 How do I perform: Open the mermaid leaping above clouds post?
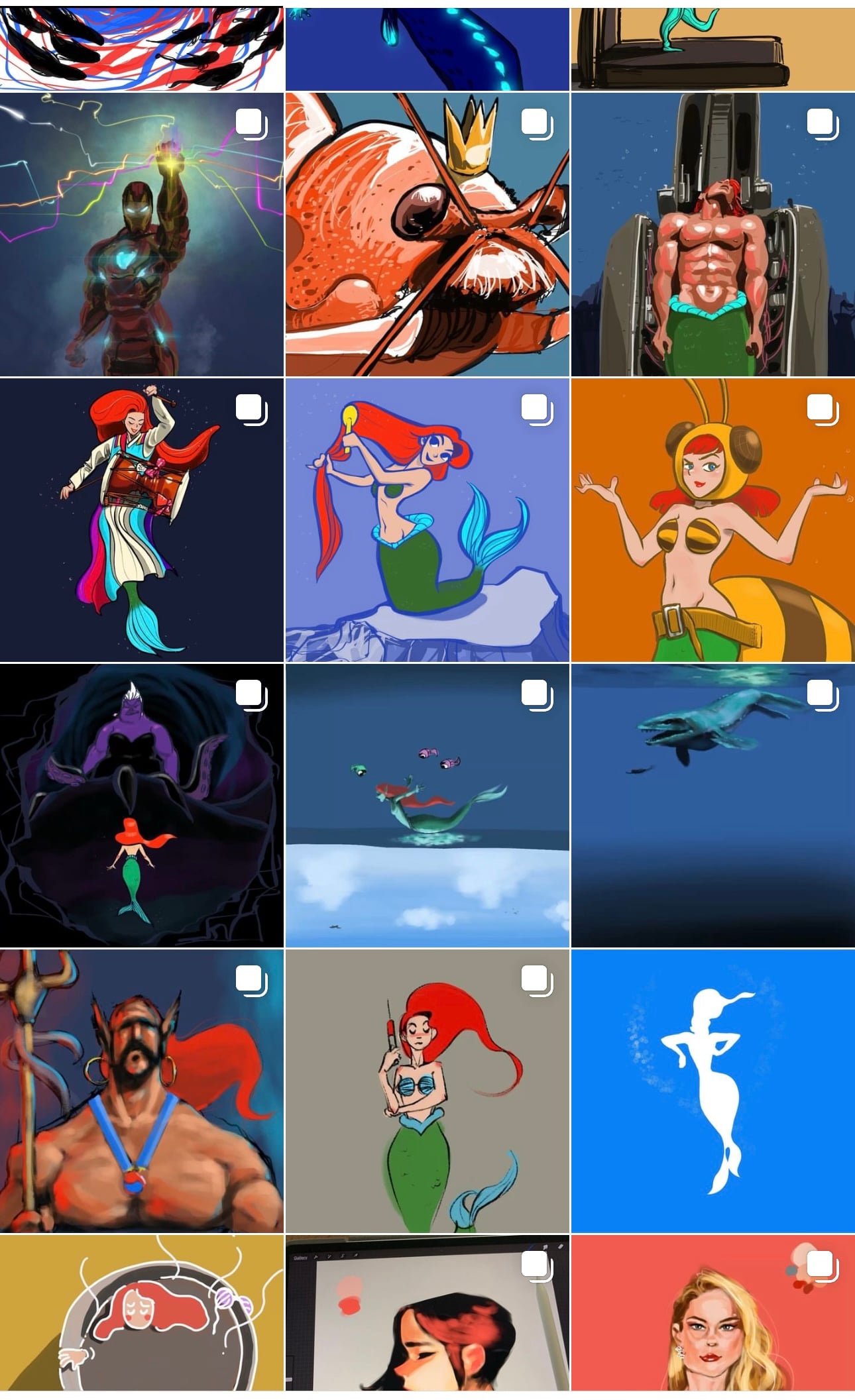click(x=427, y=806)
